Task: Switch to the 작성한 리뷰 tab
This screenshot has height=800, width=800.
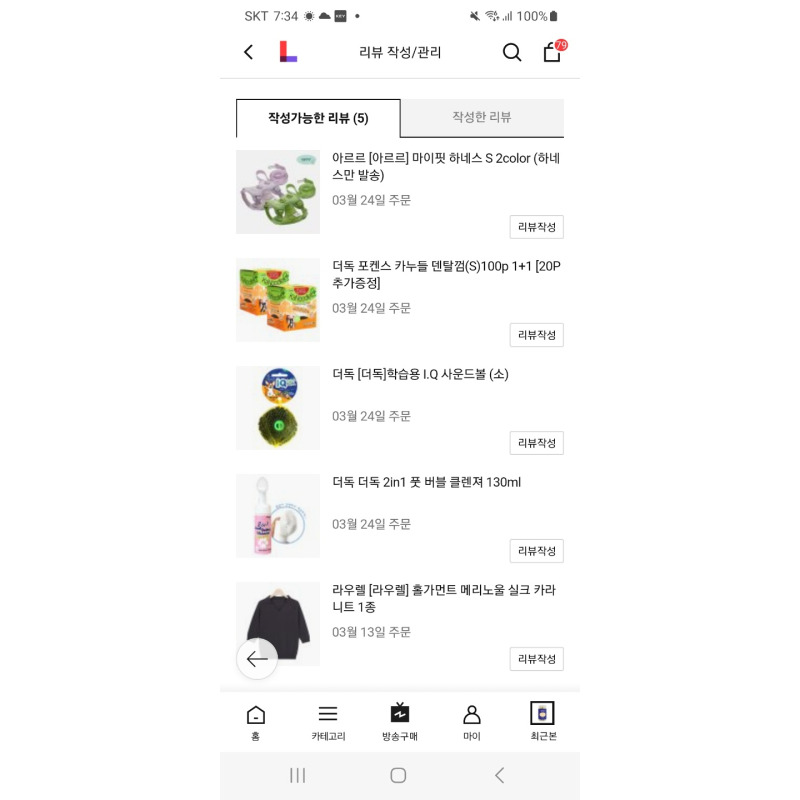Action: (x=482, y=118)
